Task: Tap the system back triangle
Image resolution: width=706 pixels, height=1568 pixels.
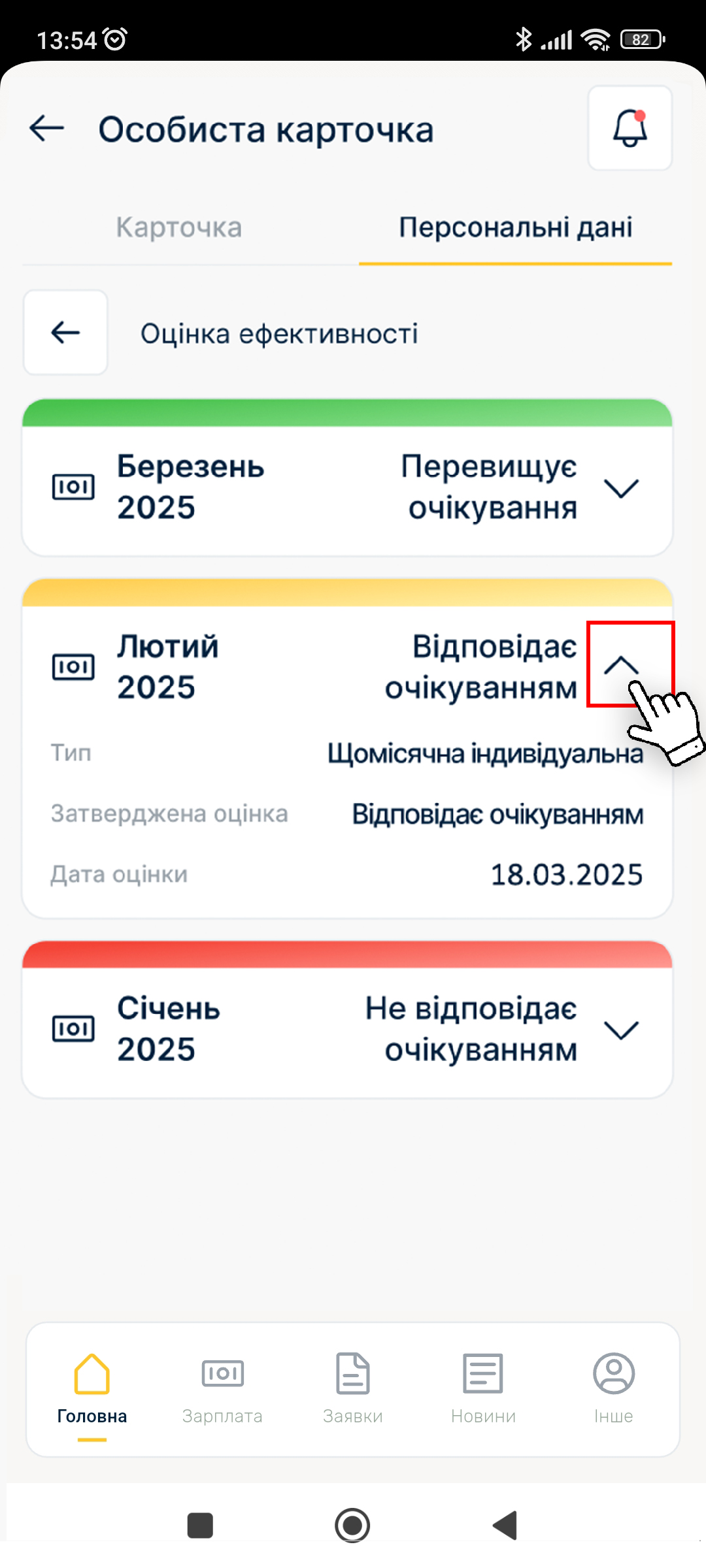Action: 505,1526
